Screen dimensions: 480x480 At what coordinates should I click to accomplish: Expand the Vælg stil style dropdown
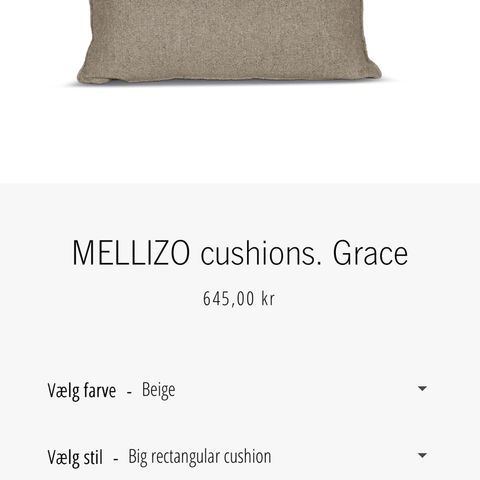coord(237,456)
